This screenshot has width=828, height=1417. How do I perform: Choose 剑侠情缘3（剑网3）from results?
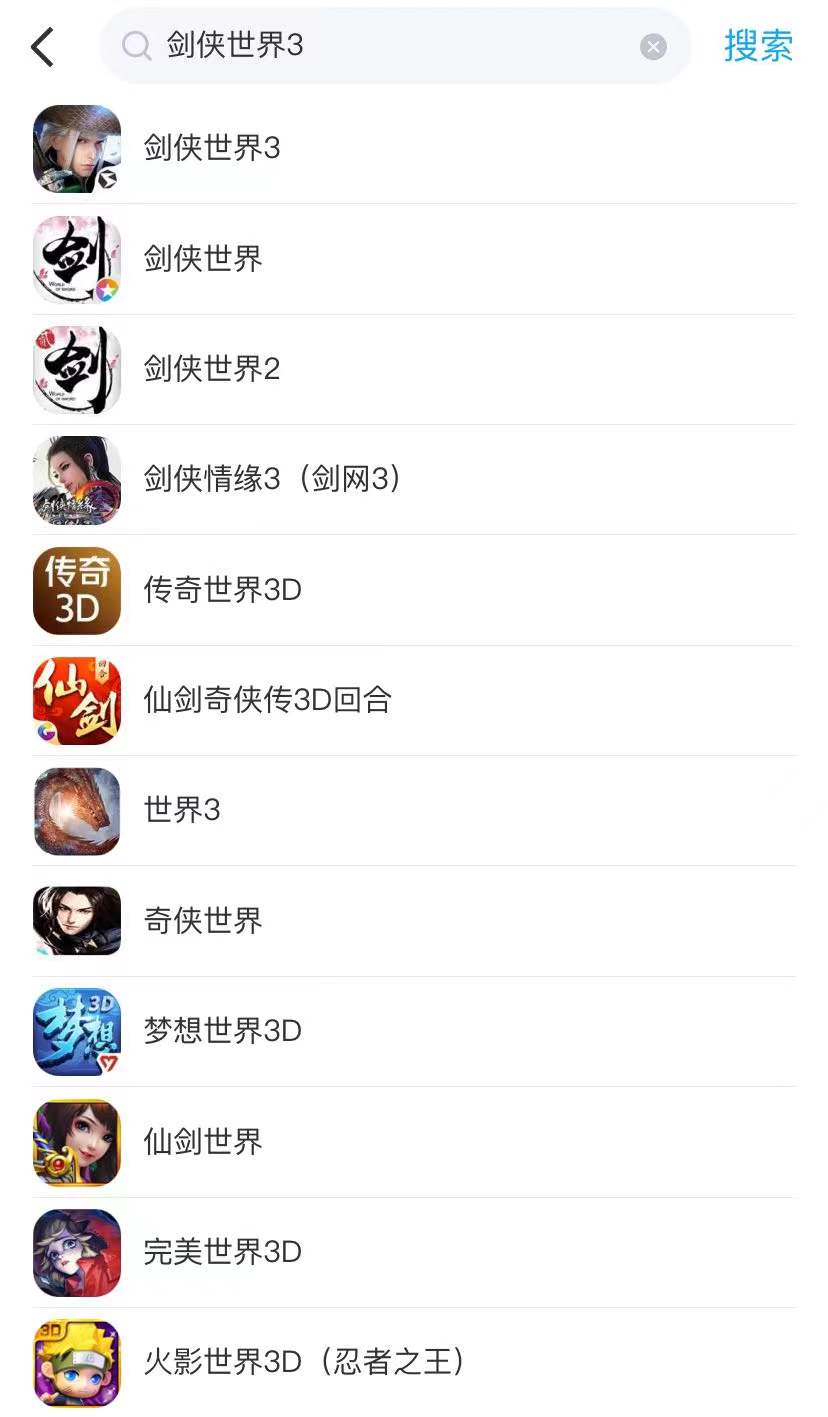[x=273, y=479]
